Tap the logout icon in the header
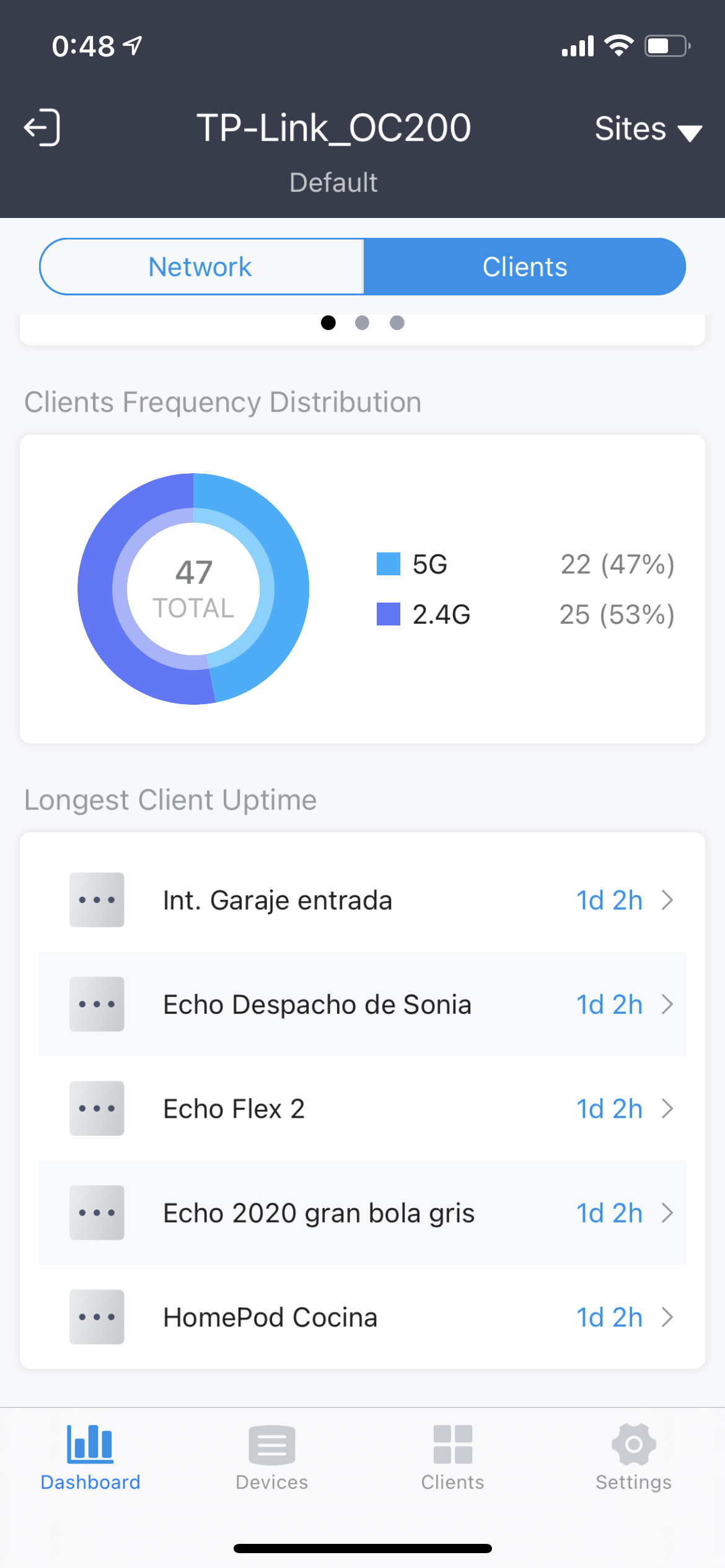Screen dimensions: 725x1568 coord(42,128)
